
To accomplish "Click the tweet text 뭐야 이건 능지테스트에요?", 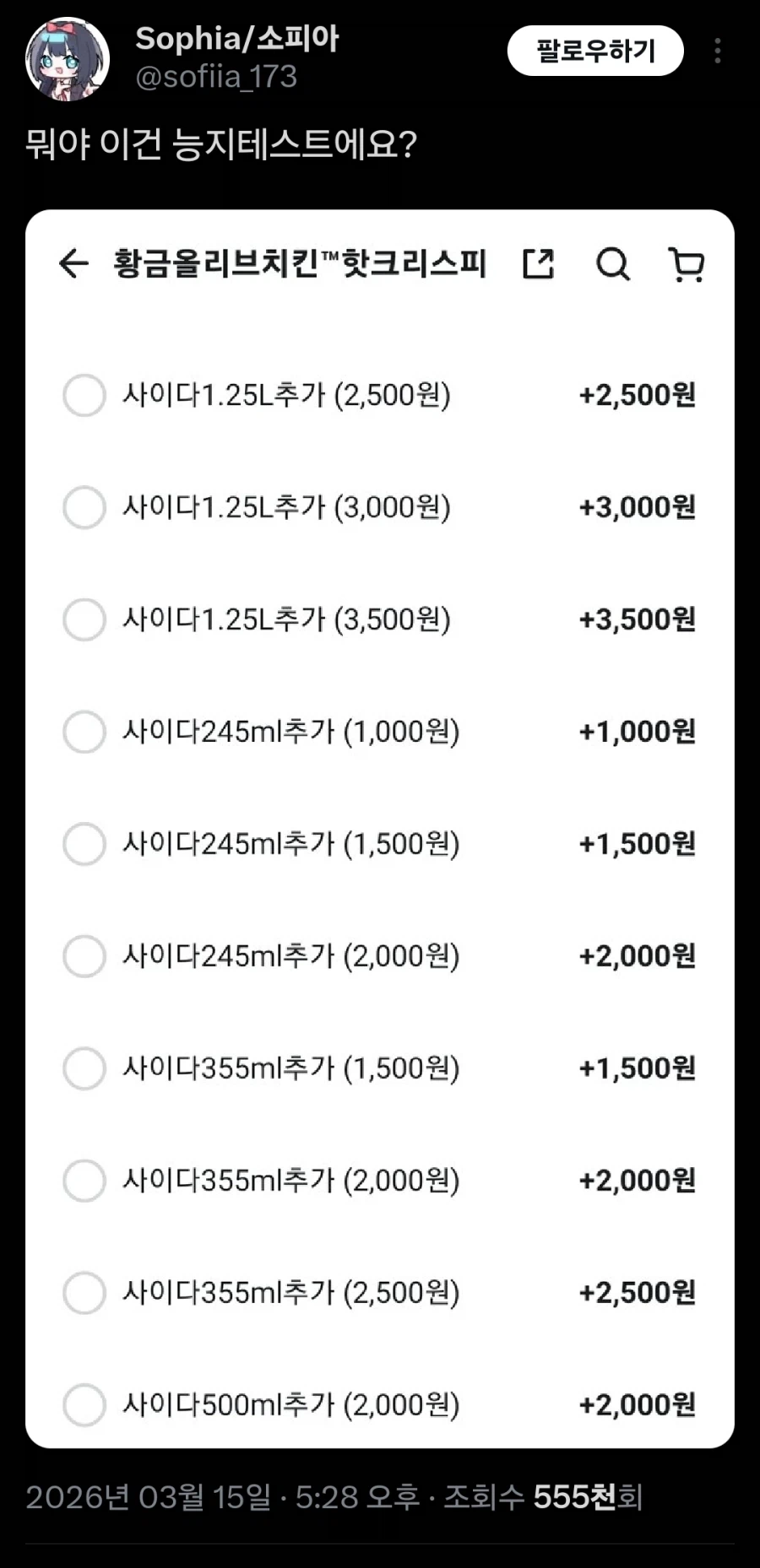I will [224, 144].
